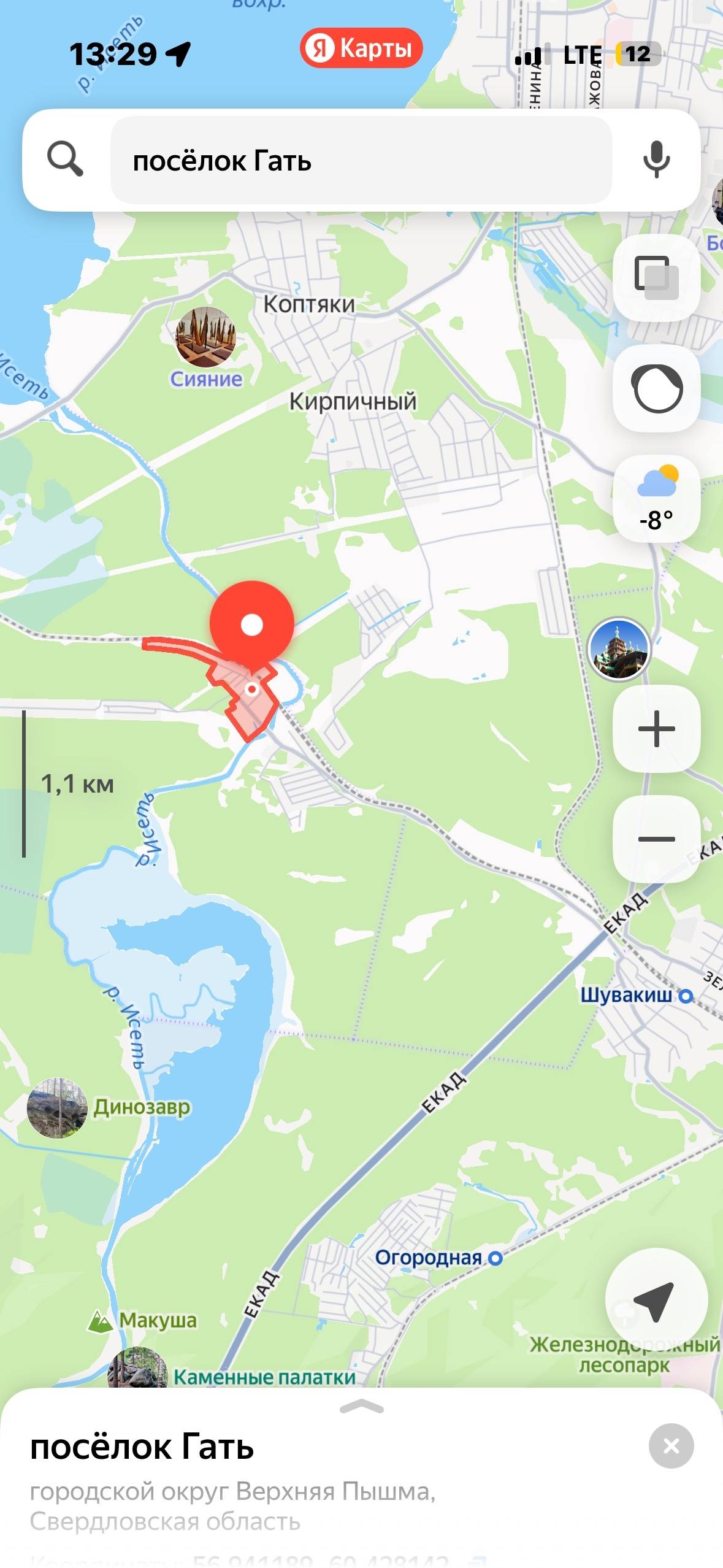723x1568 pixels.
Task: Zoom in with the plus button
Action: click(656, 728)
